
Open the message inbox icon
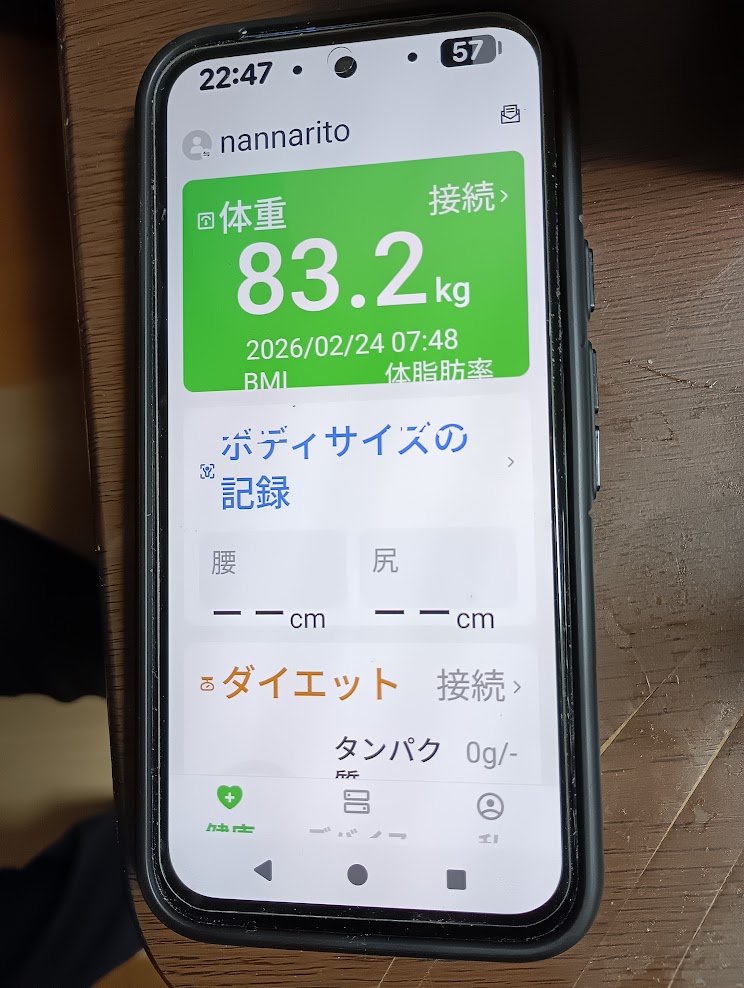point(510,117)
